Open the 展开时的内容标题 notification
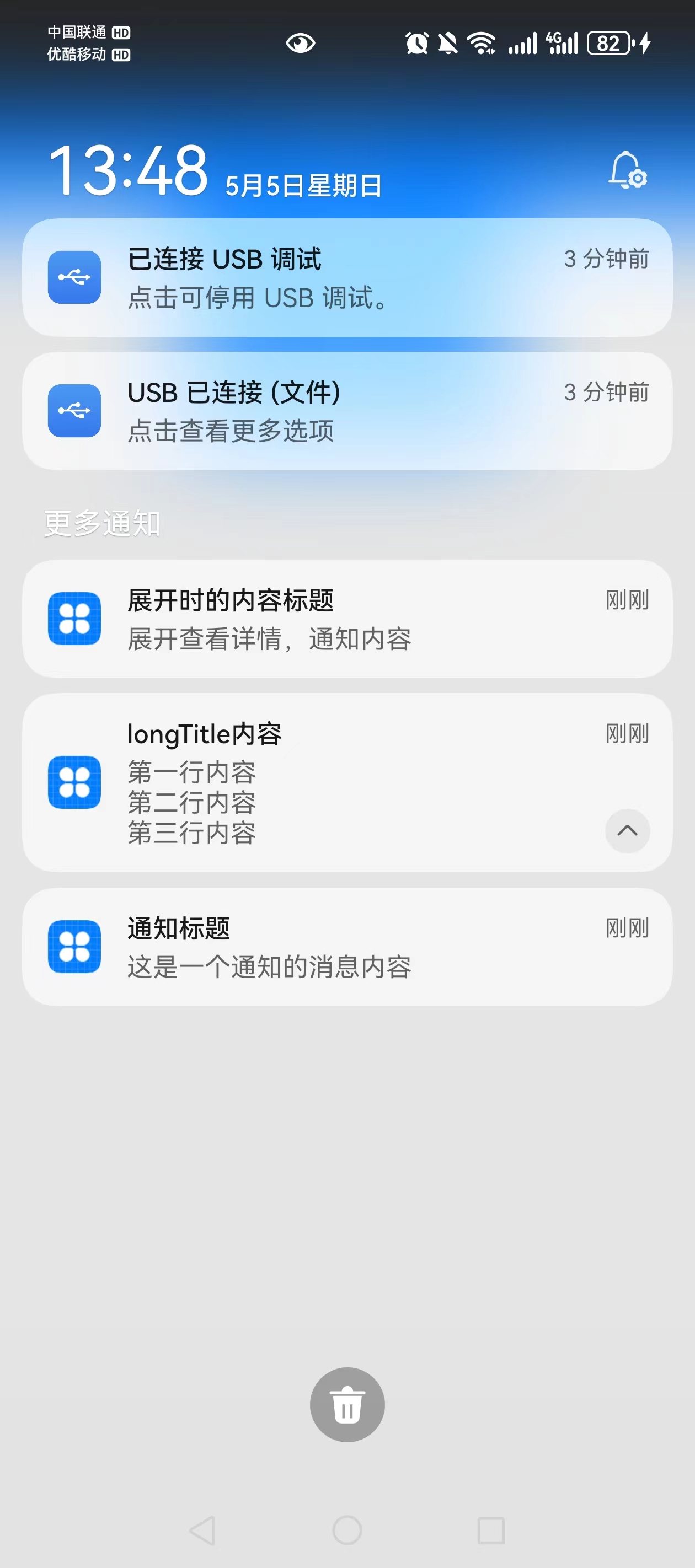Screen dimensions: 695x1568 [347, 619]
